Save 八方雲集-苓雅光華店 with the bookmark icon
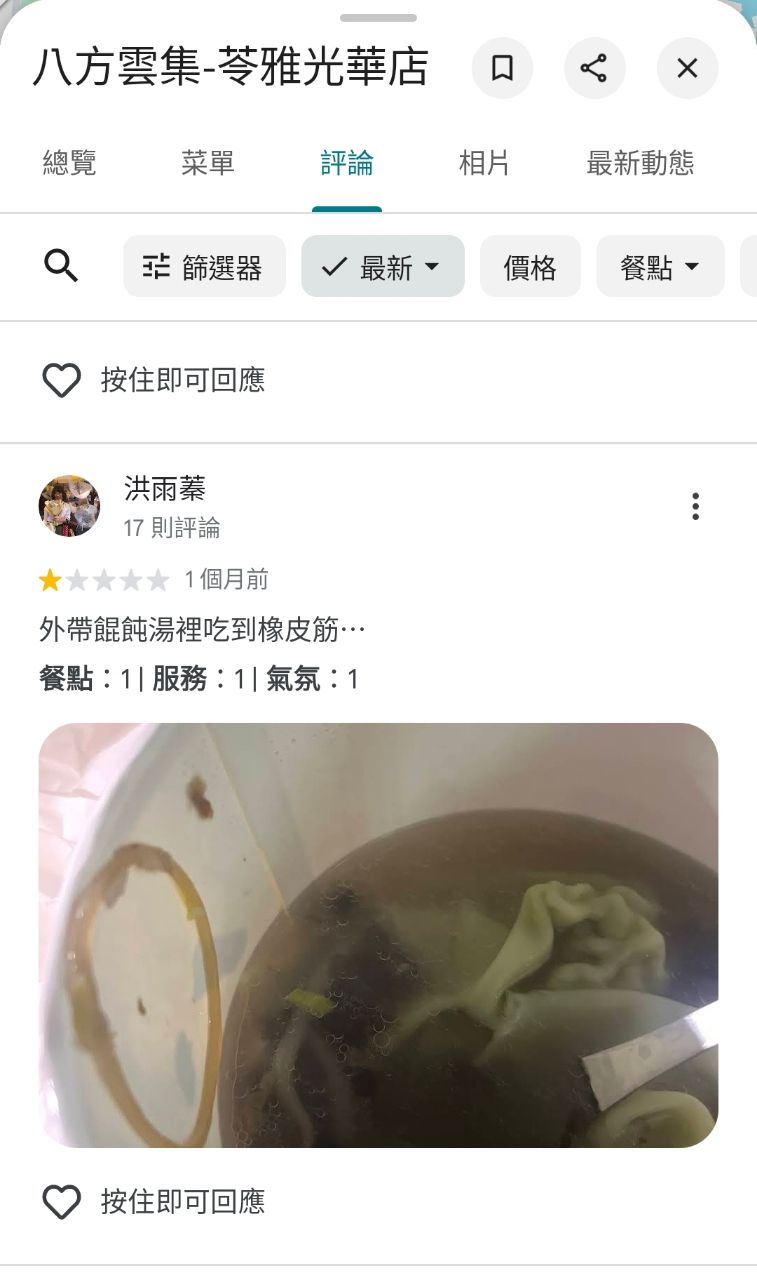The width and height of the screenshot is (757, 1280). [x=502, y=68]
